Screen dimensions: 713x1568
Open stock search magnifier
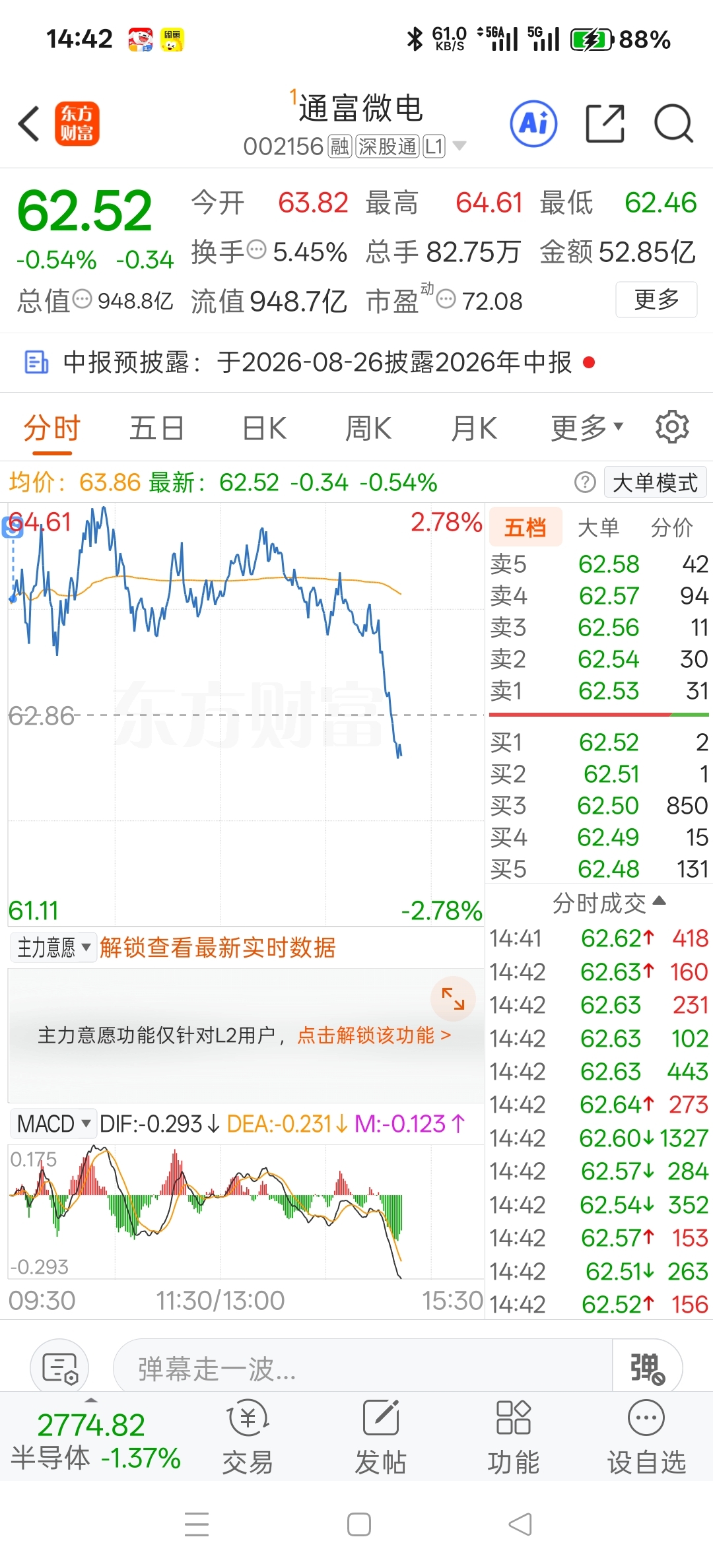pyautogui.click(x=673, y=123)
